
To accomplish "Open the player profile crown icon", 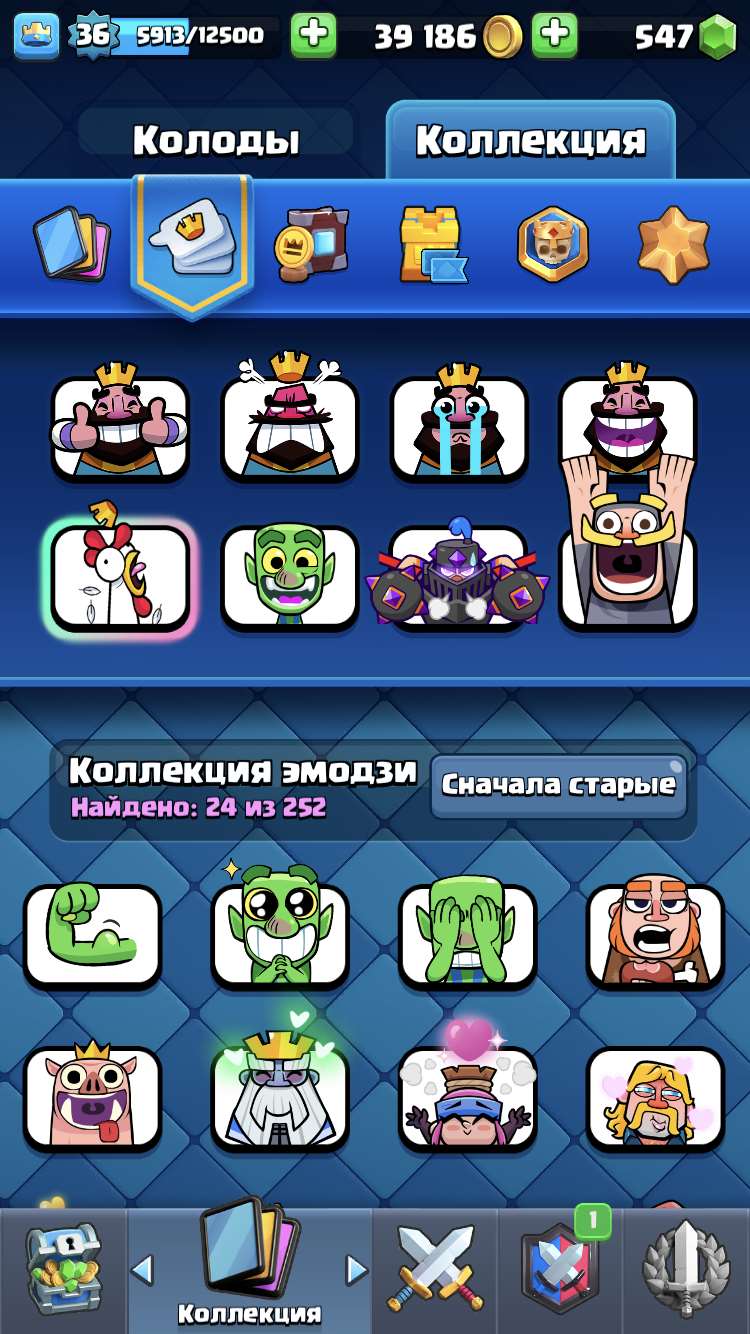I will [36, 36].
